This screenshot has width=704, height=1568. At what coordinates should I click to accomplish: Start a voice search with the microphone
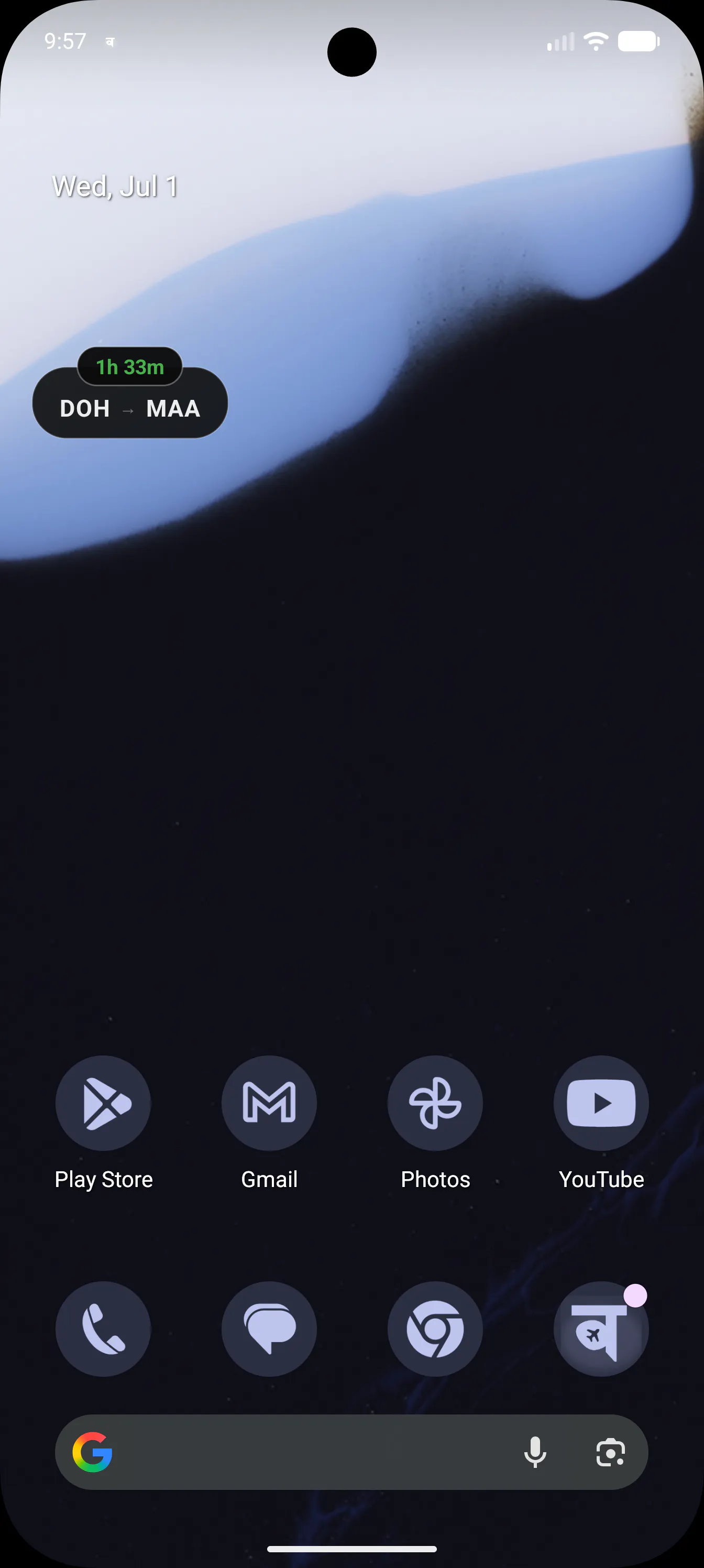click(535, 1452)
